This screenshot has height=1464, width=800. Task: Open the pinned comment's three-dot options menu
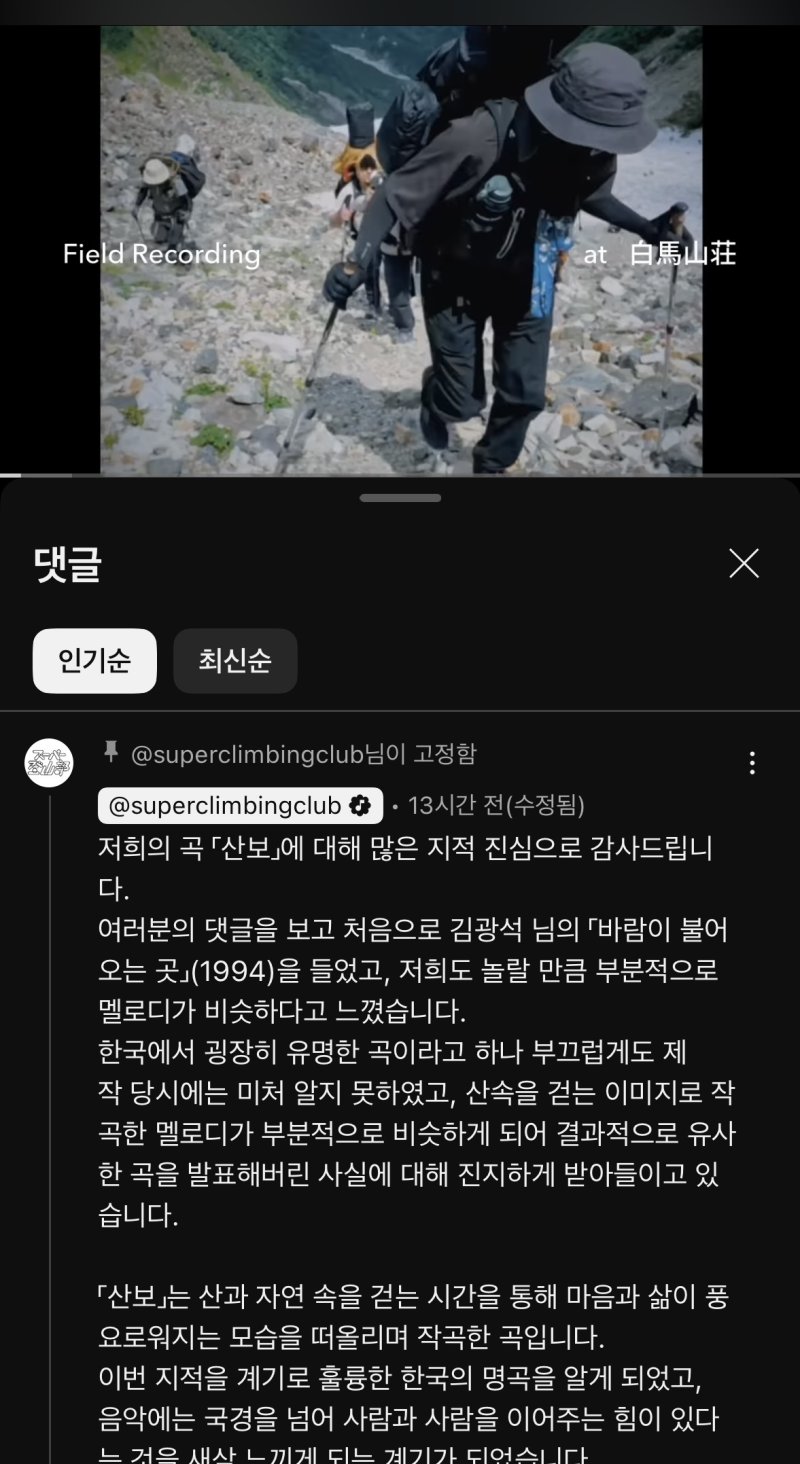(752, 763)
